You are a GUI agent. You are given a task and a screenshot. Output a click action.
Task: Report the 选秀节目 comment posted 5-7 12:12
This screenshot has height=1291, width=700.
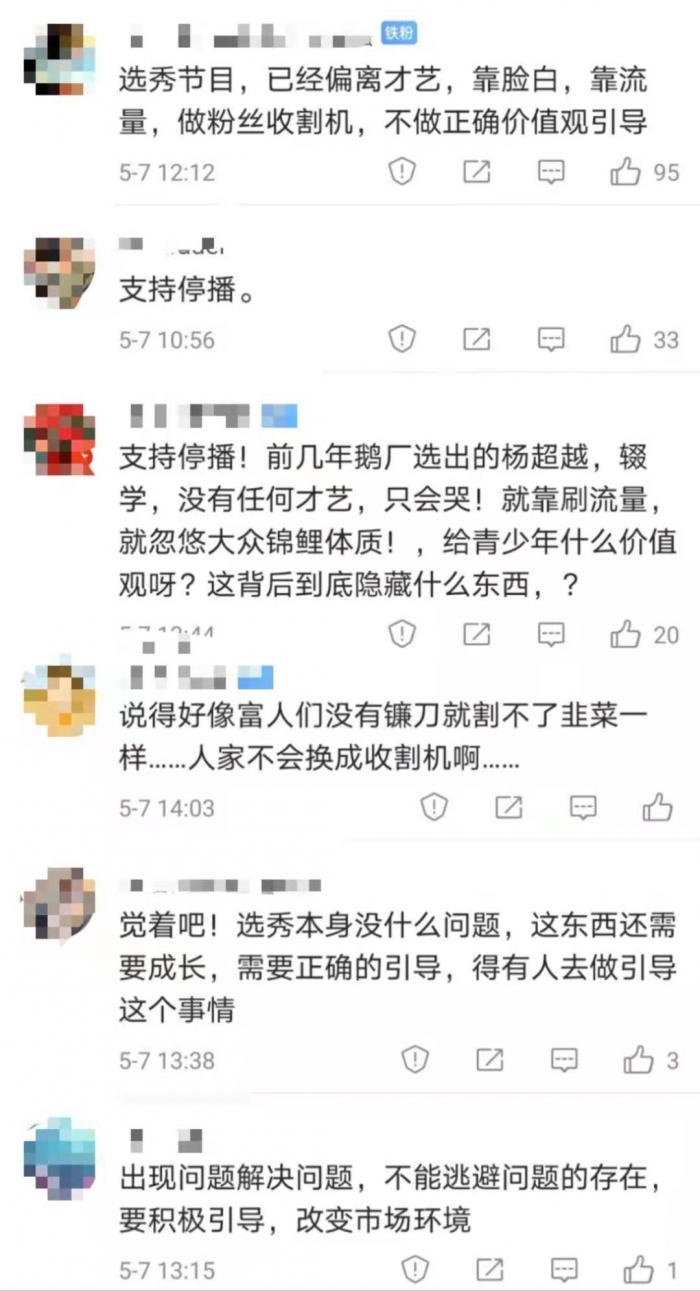pos(401,172)
